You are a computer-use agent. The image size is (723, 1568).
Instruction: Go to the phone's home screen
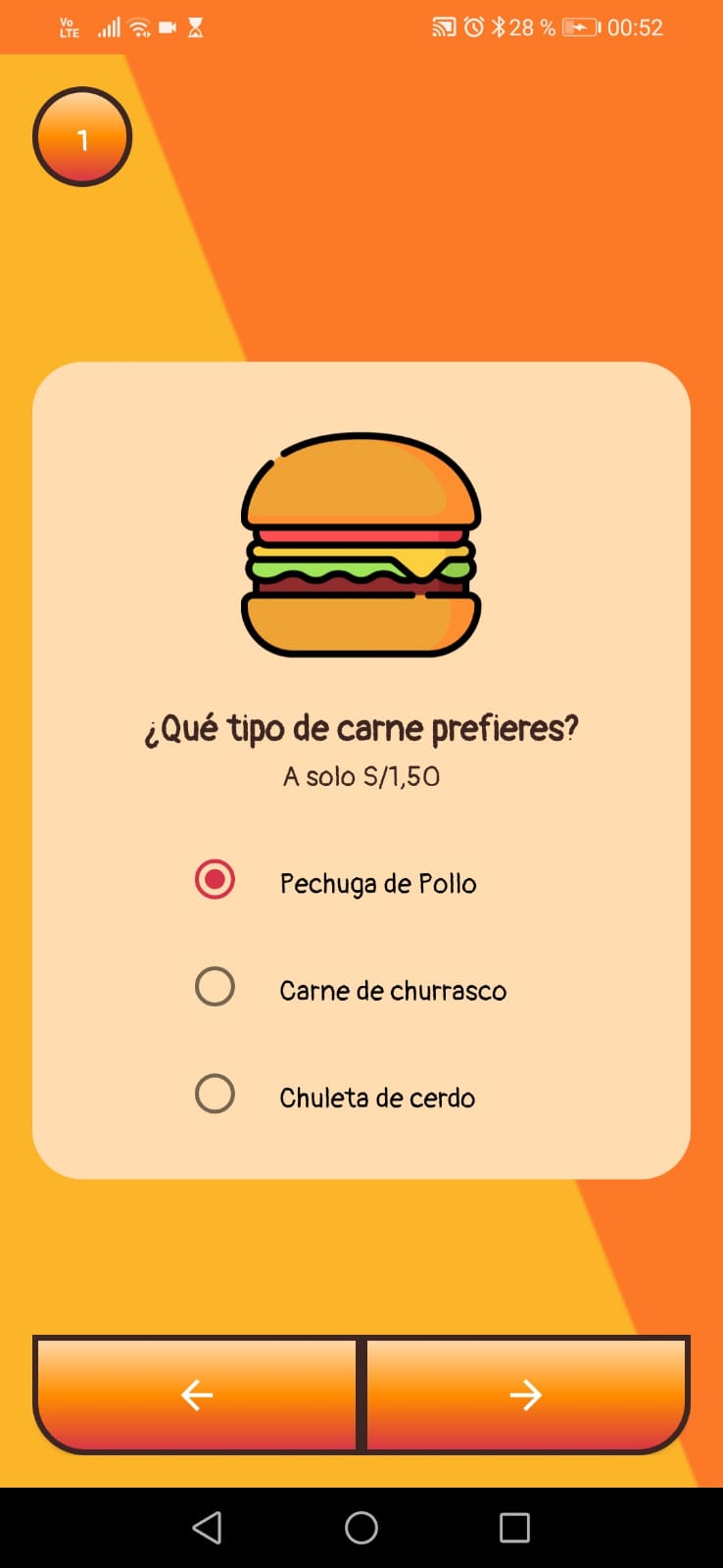coord(361,1527)
